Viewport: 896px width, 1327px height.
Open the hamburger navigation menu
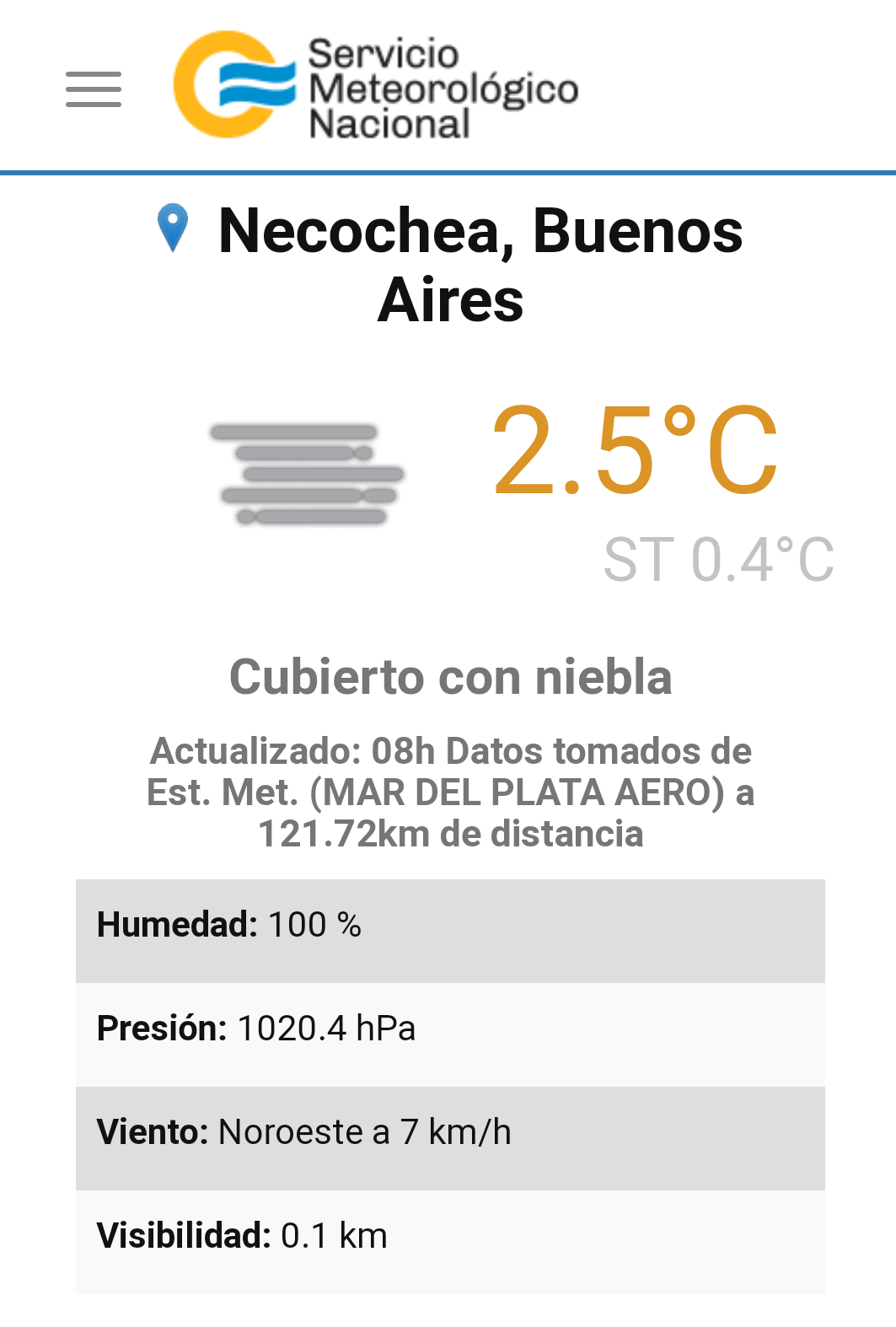[94, 89]
